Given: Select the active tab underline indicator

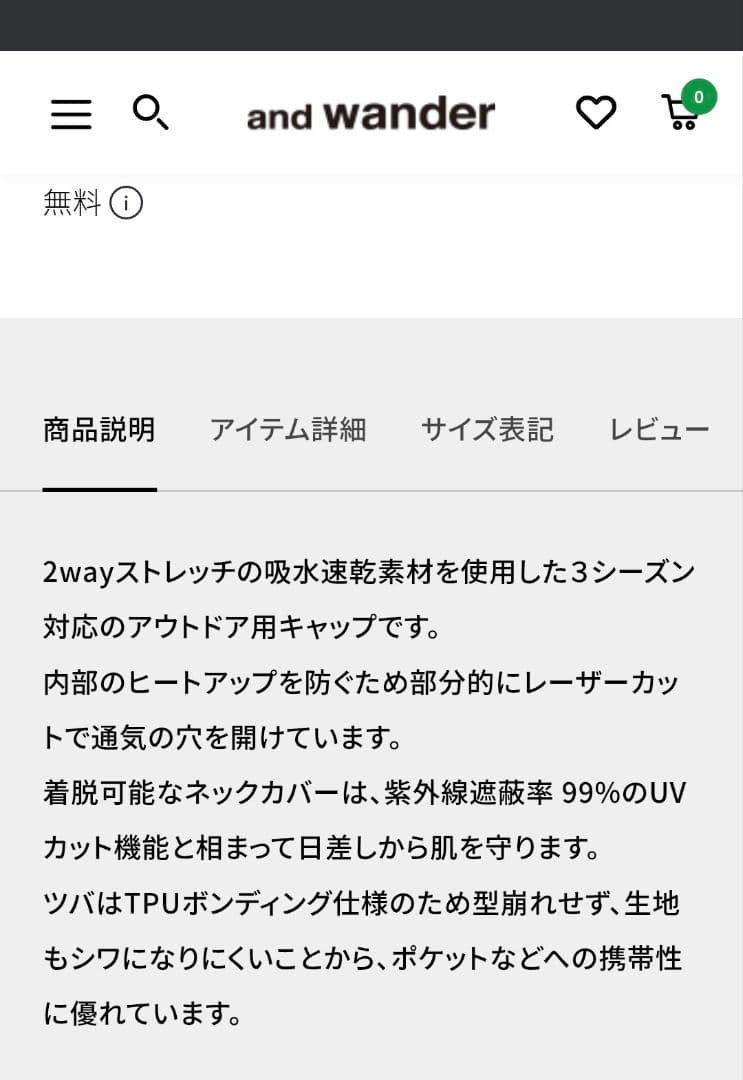Looking at the screenshot, I should 98,491.
